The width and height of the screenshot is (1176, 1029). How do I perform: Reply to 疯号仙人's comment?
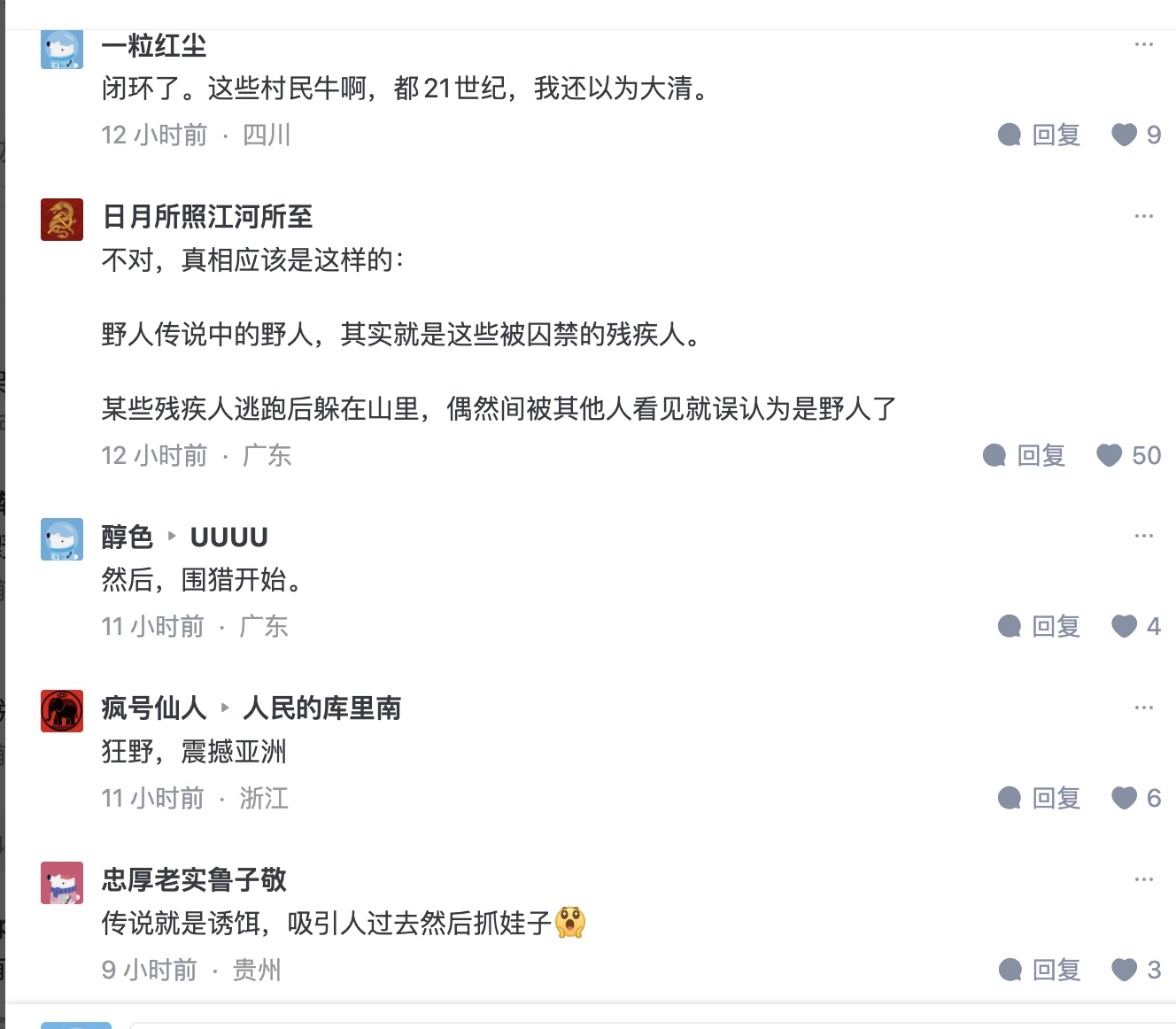tap(1040, 798)
